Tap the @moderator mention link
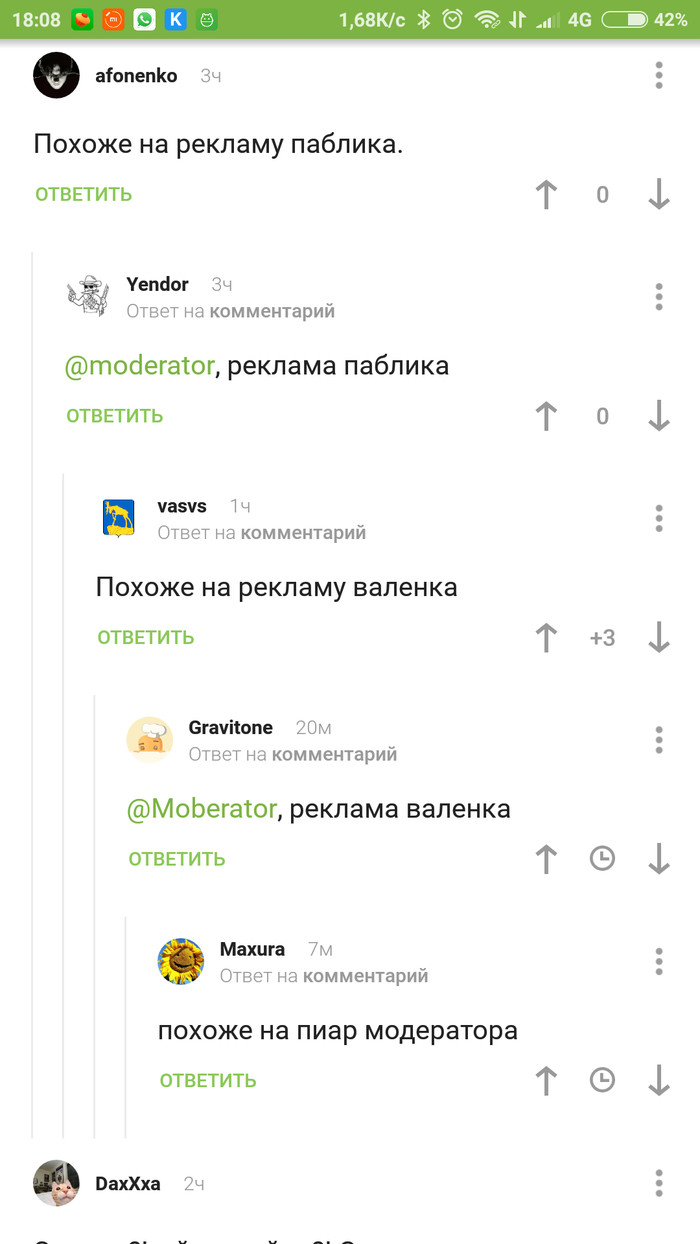Image resolution: width=700 pixels, height=1244 pixels. (140, 366)
